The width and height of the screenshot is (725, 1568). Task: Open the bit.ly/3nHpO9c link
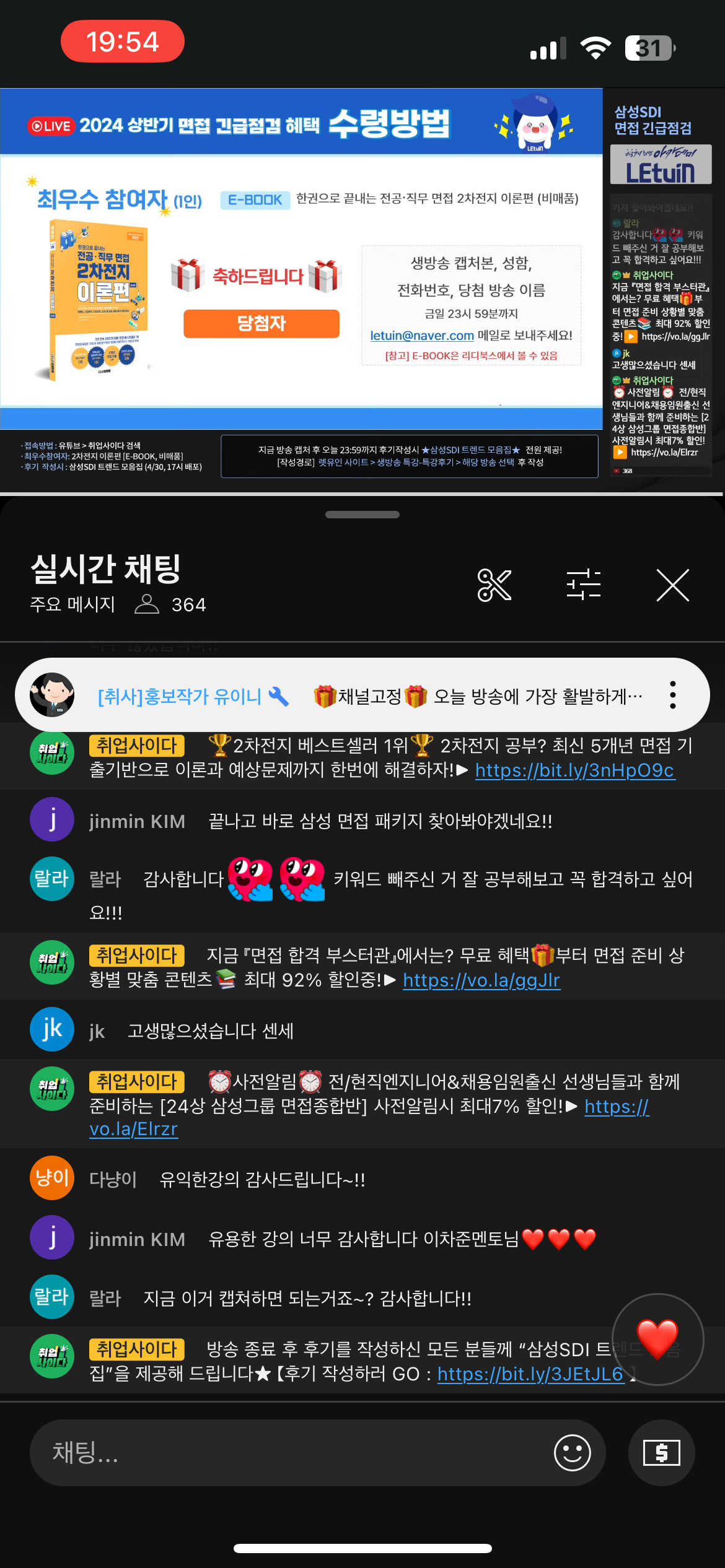[575, 770]
